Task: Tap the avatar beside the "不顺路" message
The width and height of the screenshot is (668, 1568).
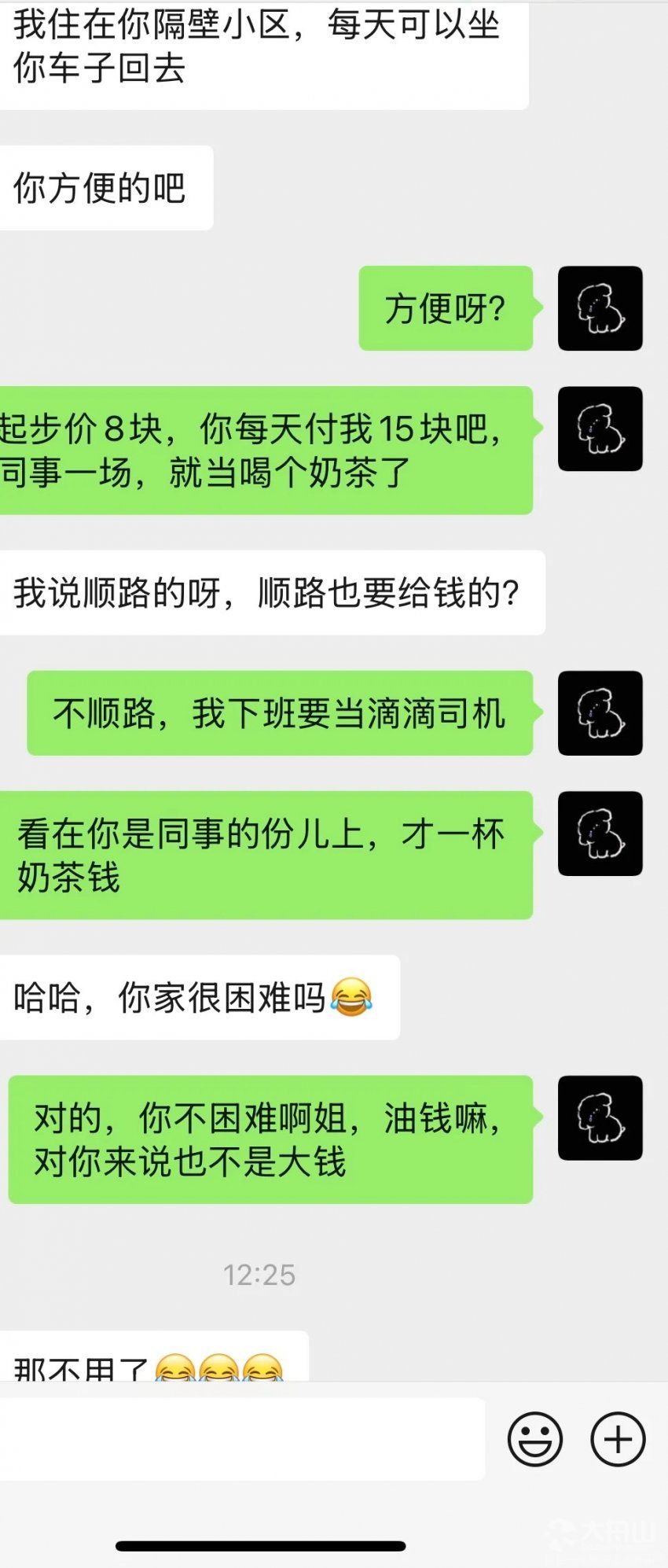Action: coord(600,713)
